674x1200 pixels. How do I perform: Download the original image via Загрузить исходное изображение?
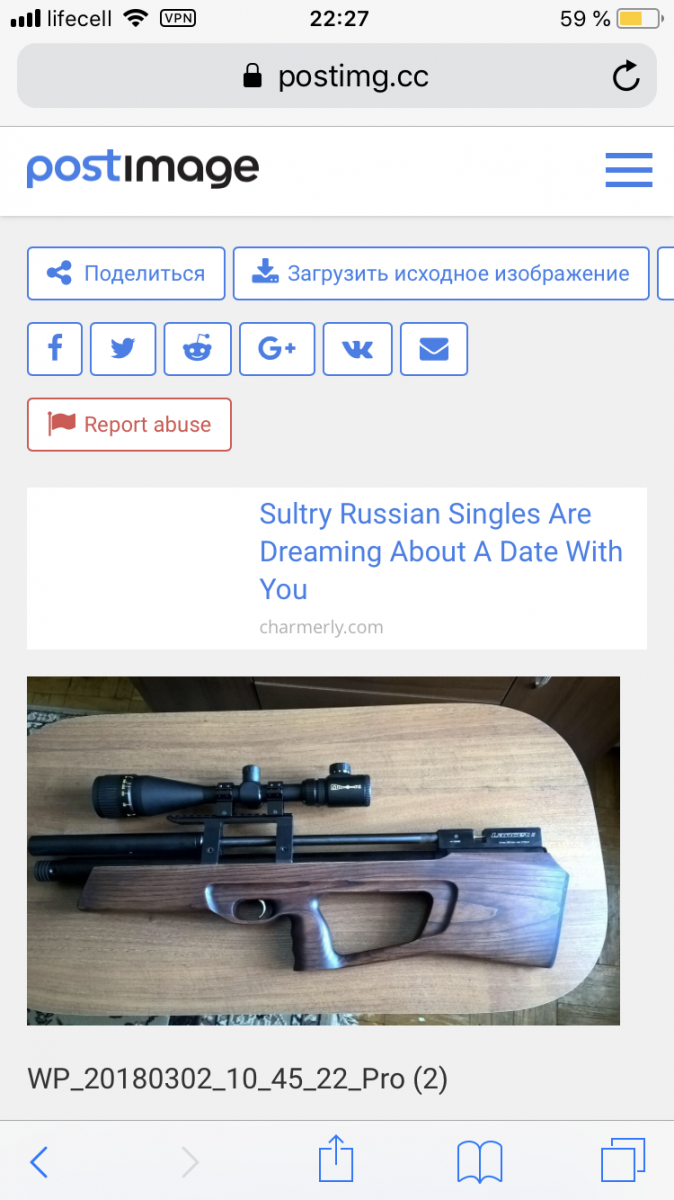point(441,274)
